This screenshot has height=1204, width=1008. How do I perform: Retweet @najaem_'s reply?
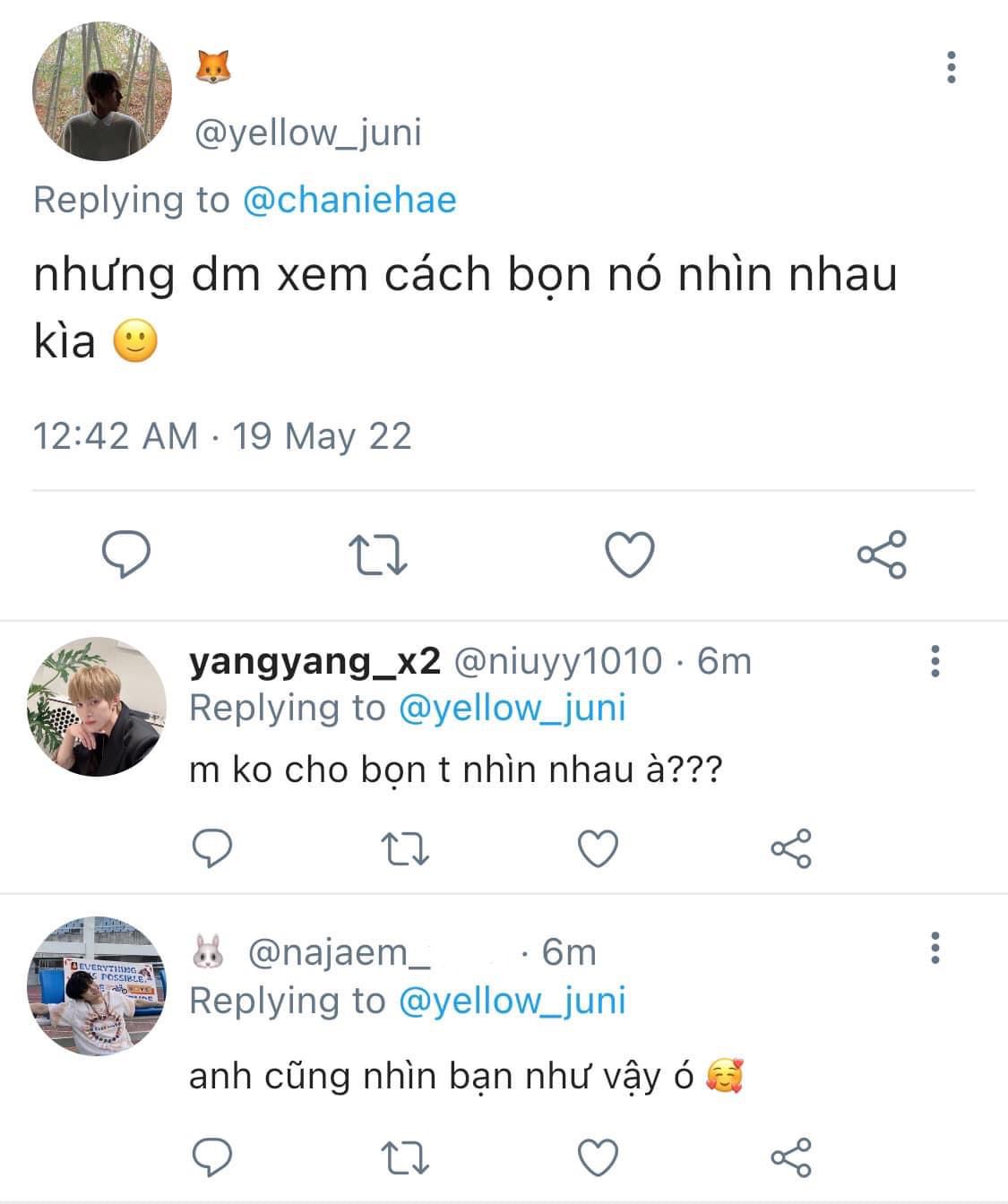(x=405, y=1157)
